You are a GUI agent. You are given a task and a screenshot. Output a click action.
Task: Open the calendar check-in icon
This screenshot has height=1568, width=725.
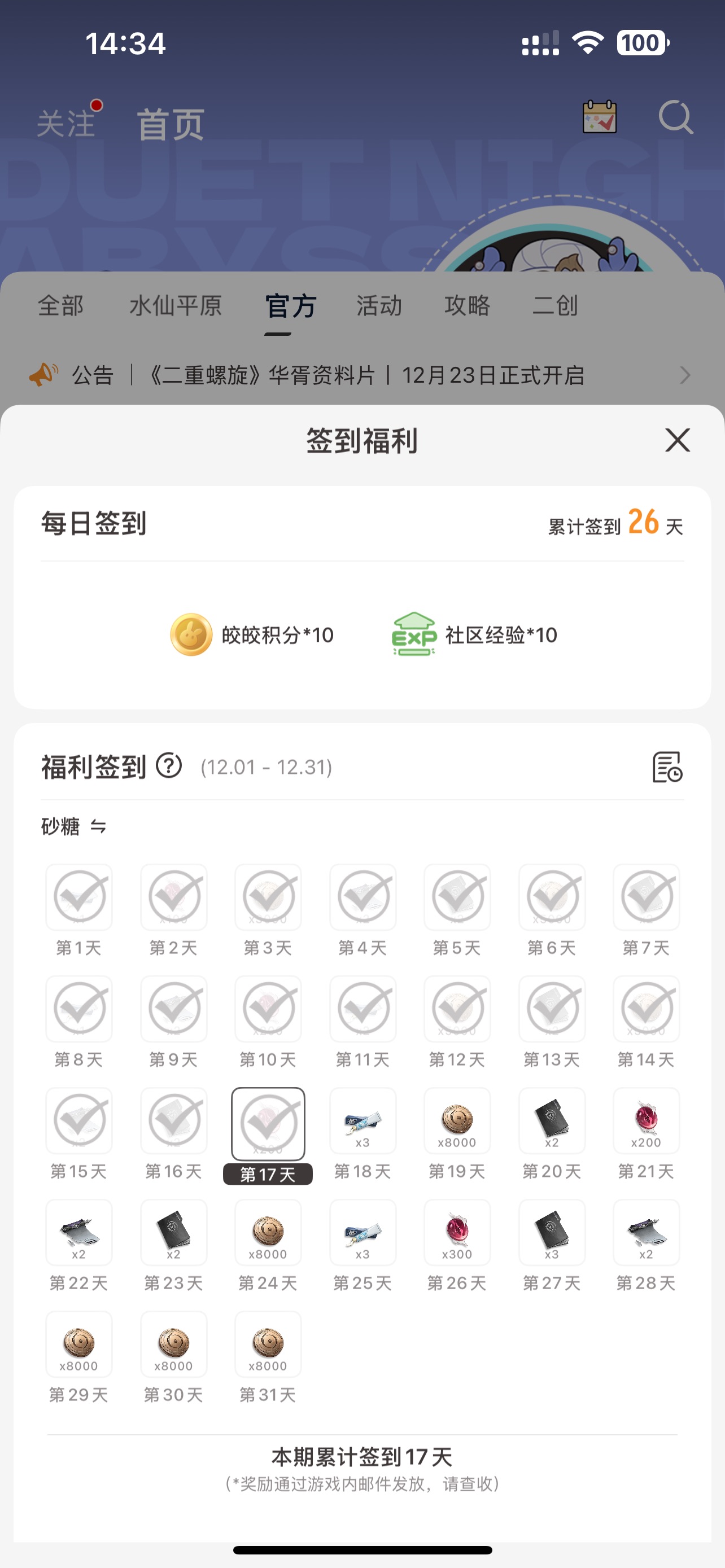(600, 116)
